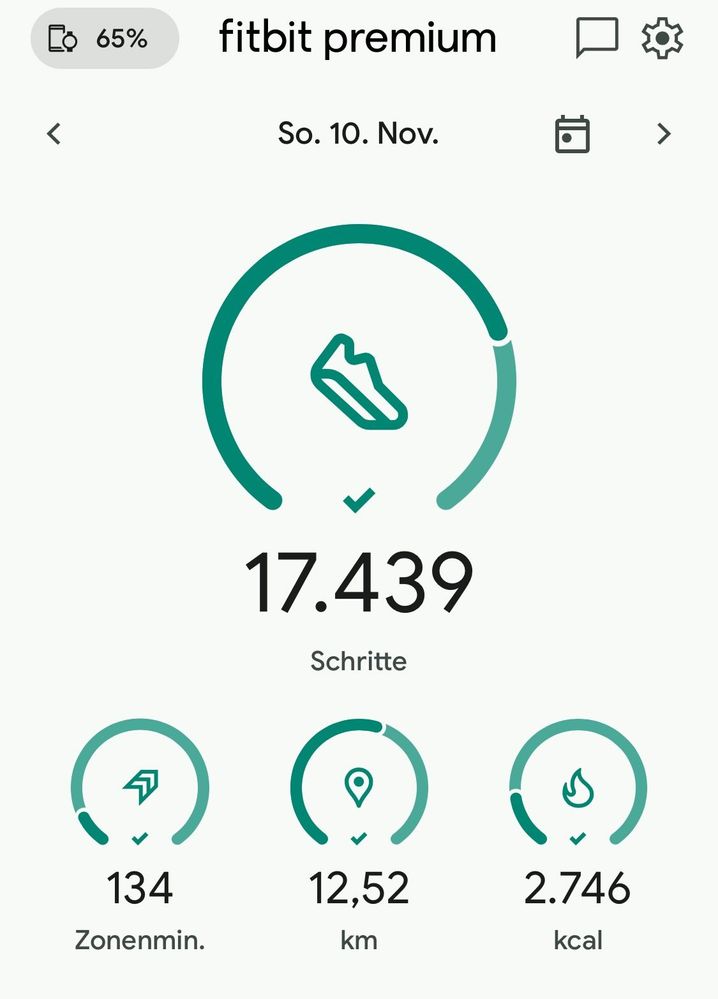The width and height of the screenshot is (718, 999).
Task: Open the settings gear
Action: tap(661, 39)
